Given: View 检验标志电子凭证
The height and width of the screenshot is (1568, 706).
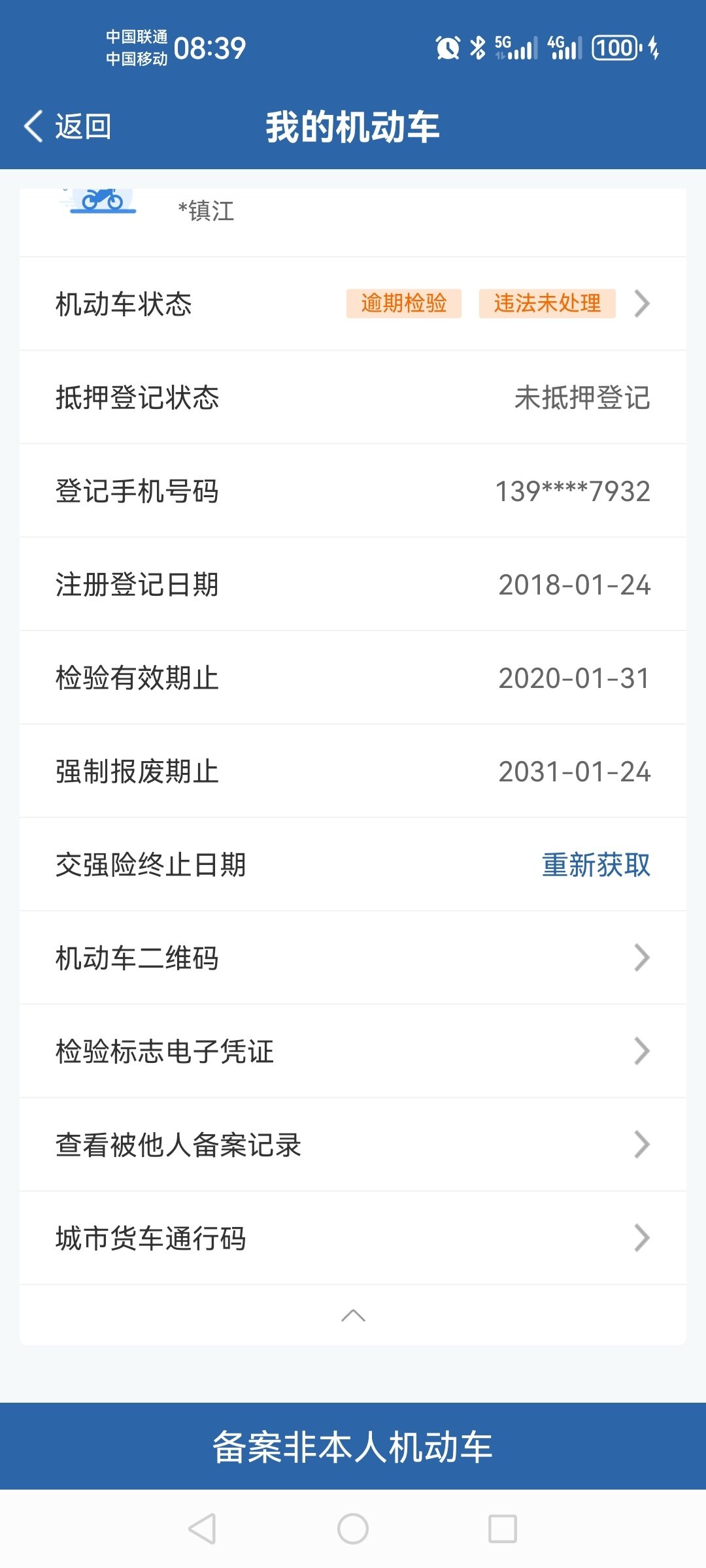Looking at the screenshot, I should 353,1052.
